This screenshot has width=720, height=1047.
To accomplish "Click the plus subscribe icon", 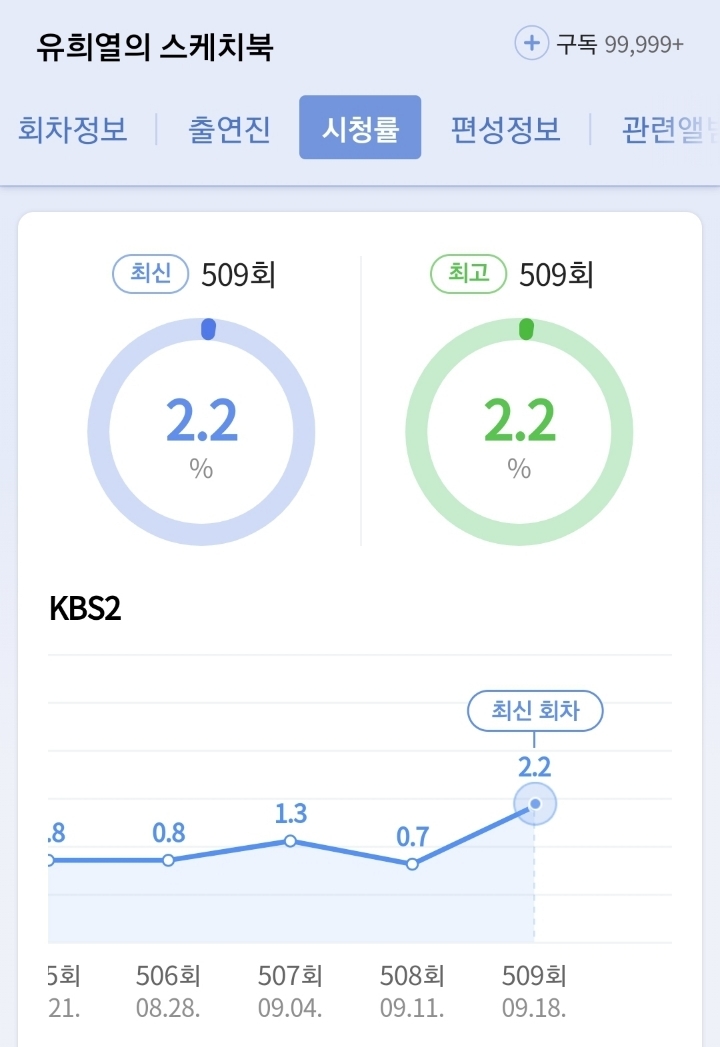I will pos(530,44).
